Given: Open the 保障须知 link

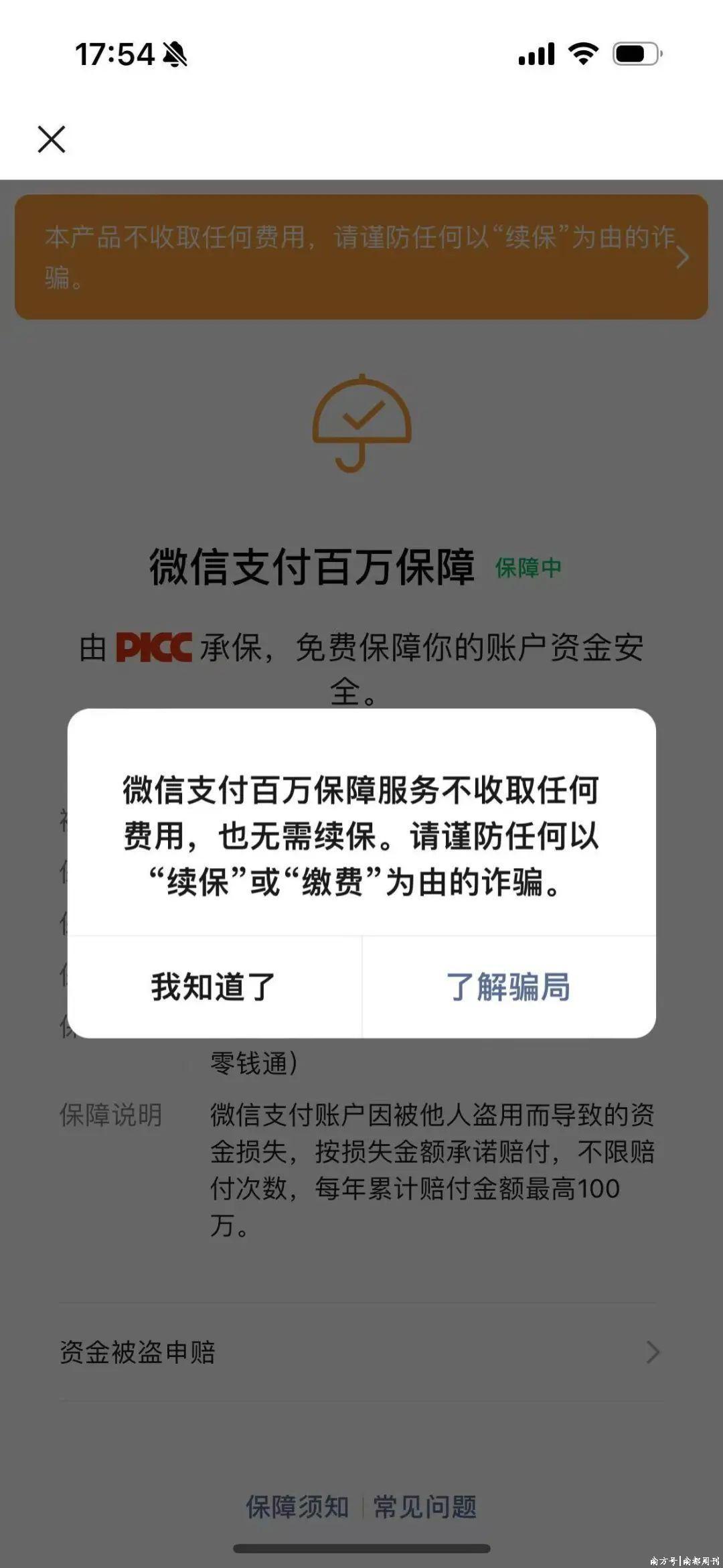Looking at the screenshot, I should point(297,1506).
